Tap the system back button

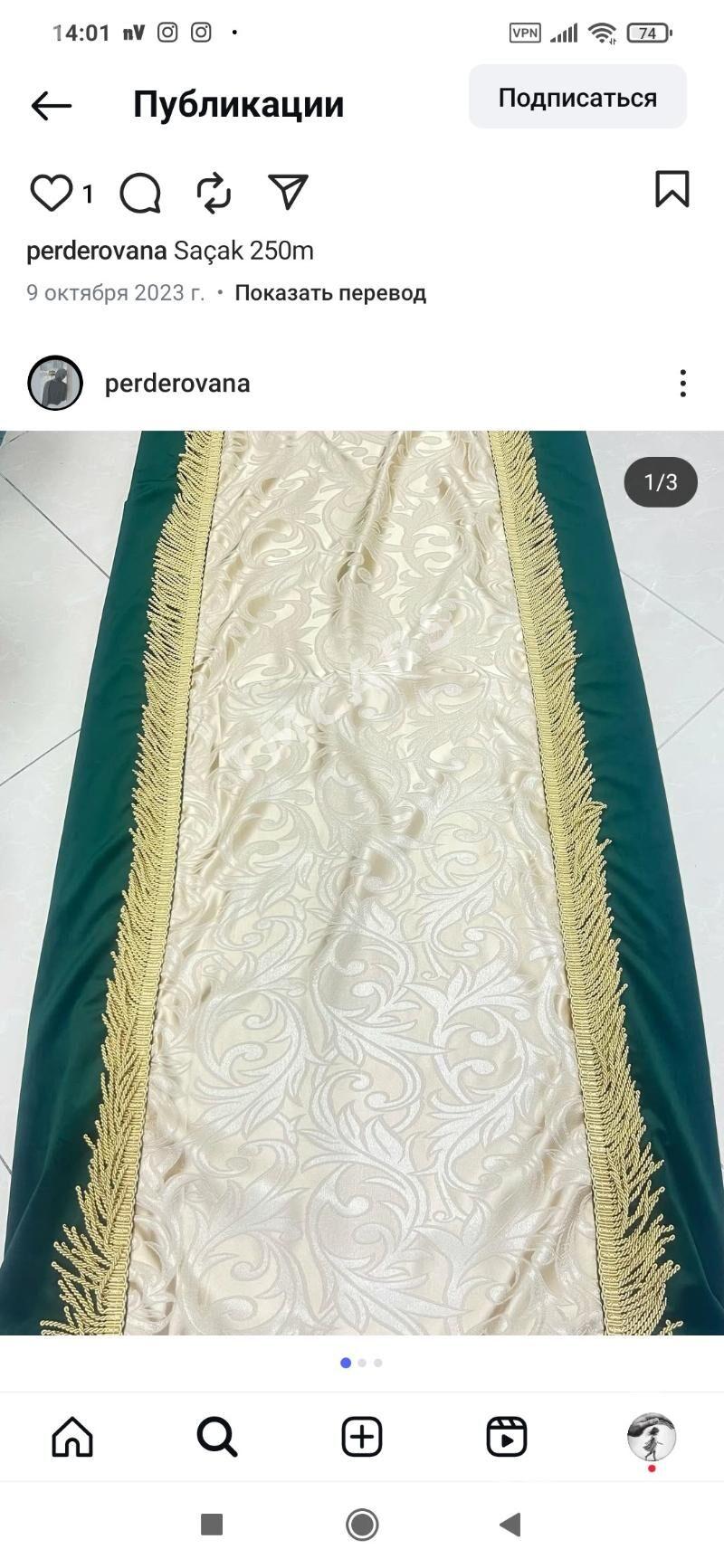click(510, 1525)
